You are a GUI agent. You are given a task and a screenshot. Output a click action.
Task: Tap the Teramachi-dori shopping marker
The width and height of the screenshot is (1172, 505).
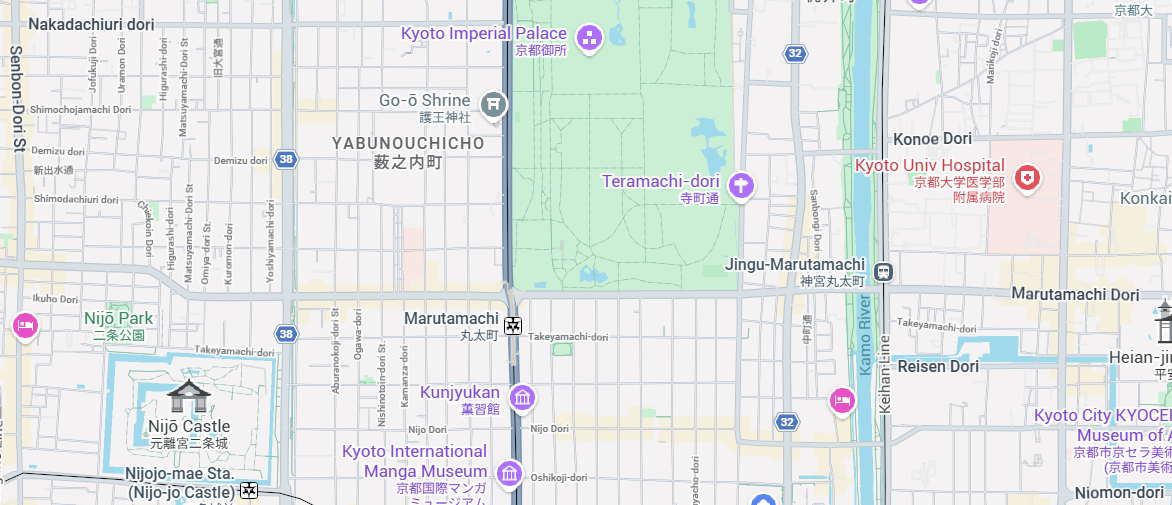click(x=741, y=185)
